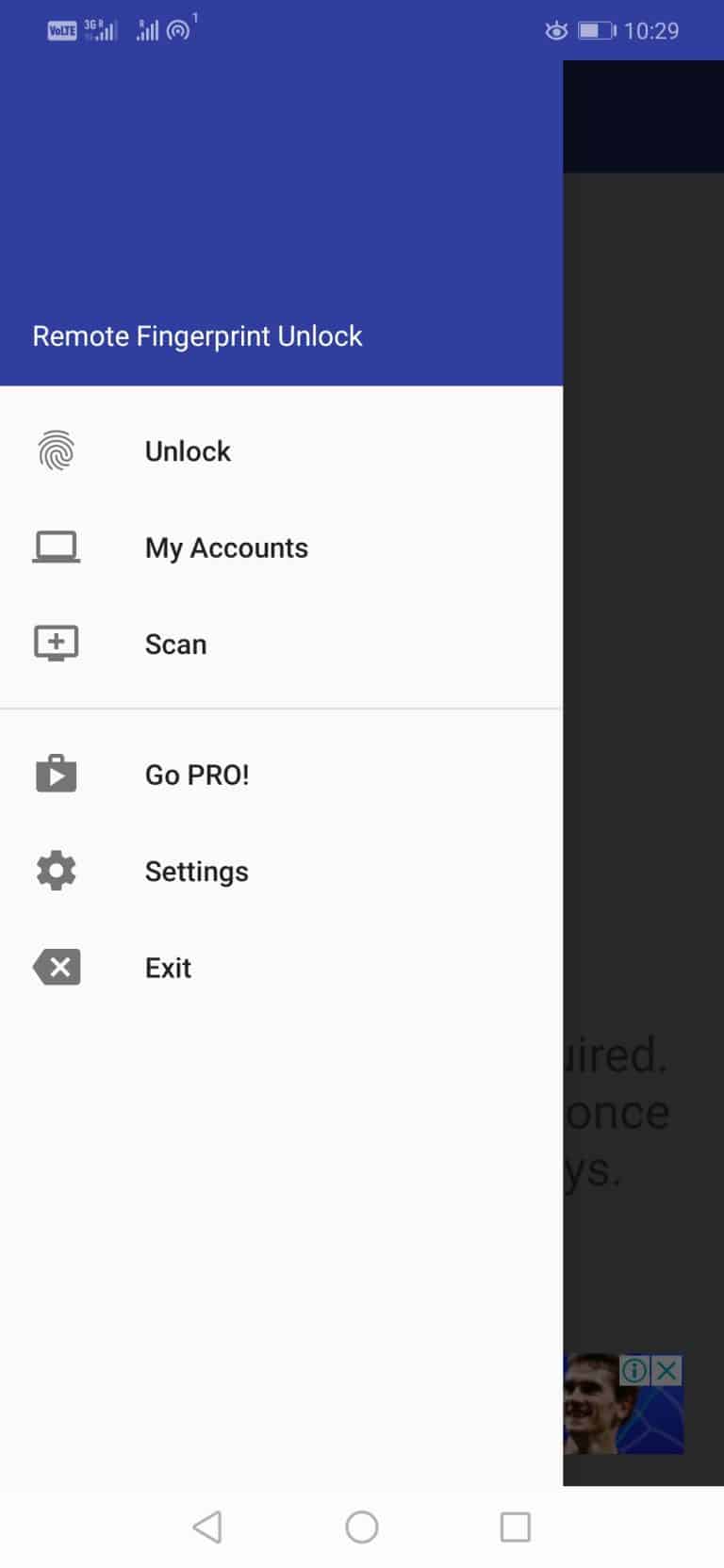Click the eye comfort icon near the battery
Viewport: 724px width, 1568px height.
point(556,30)
